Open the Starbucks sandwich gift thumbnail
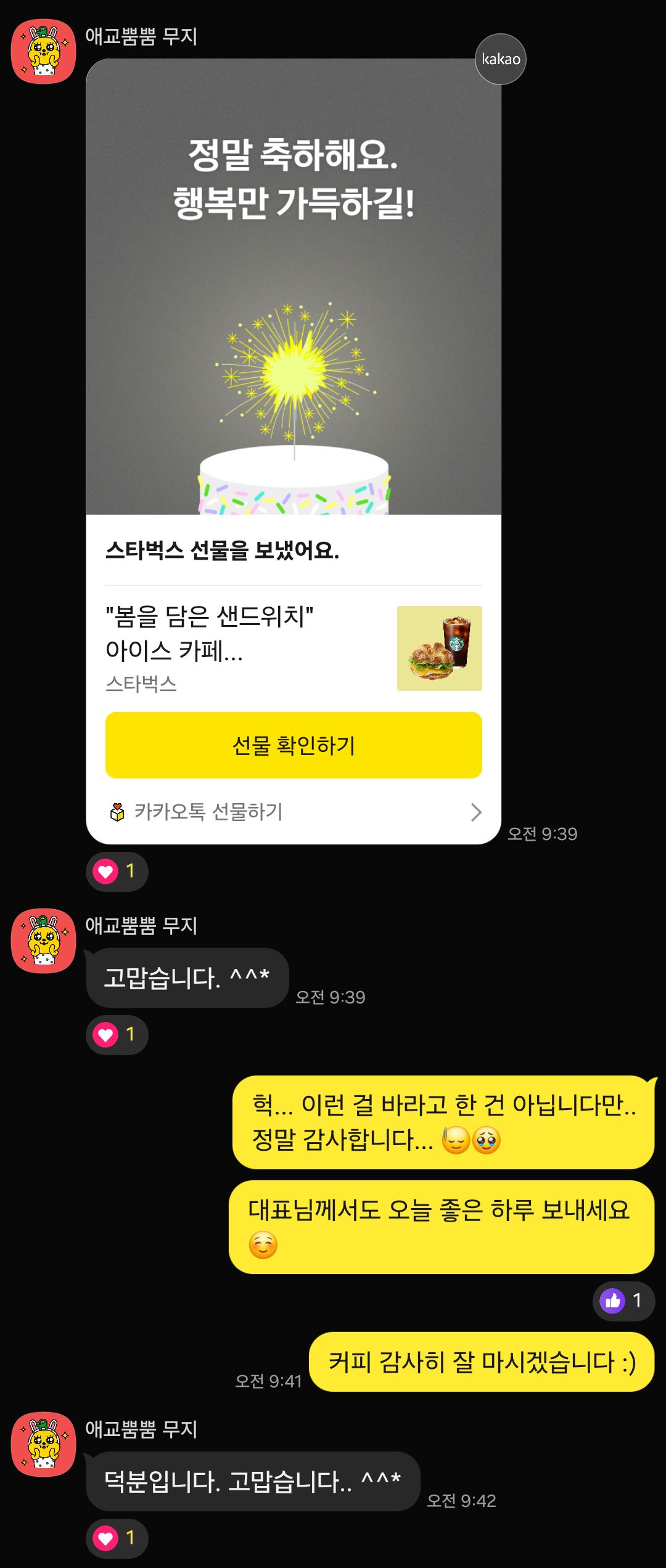666x1568 pixels. (x=439, y=648)
